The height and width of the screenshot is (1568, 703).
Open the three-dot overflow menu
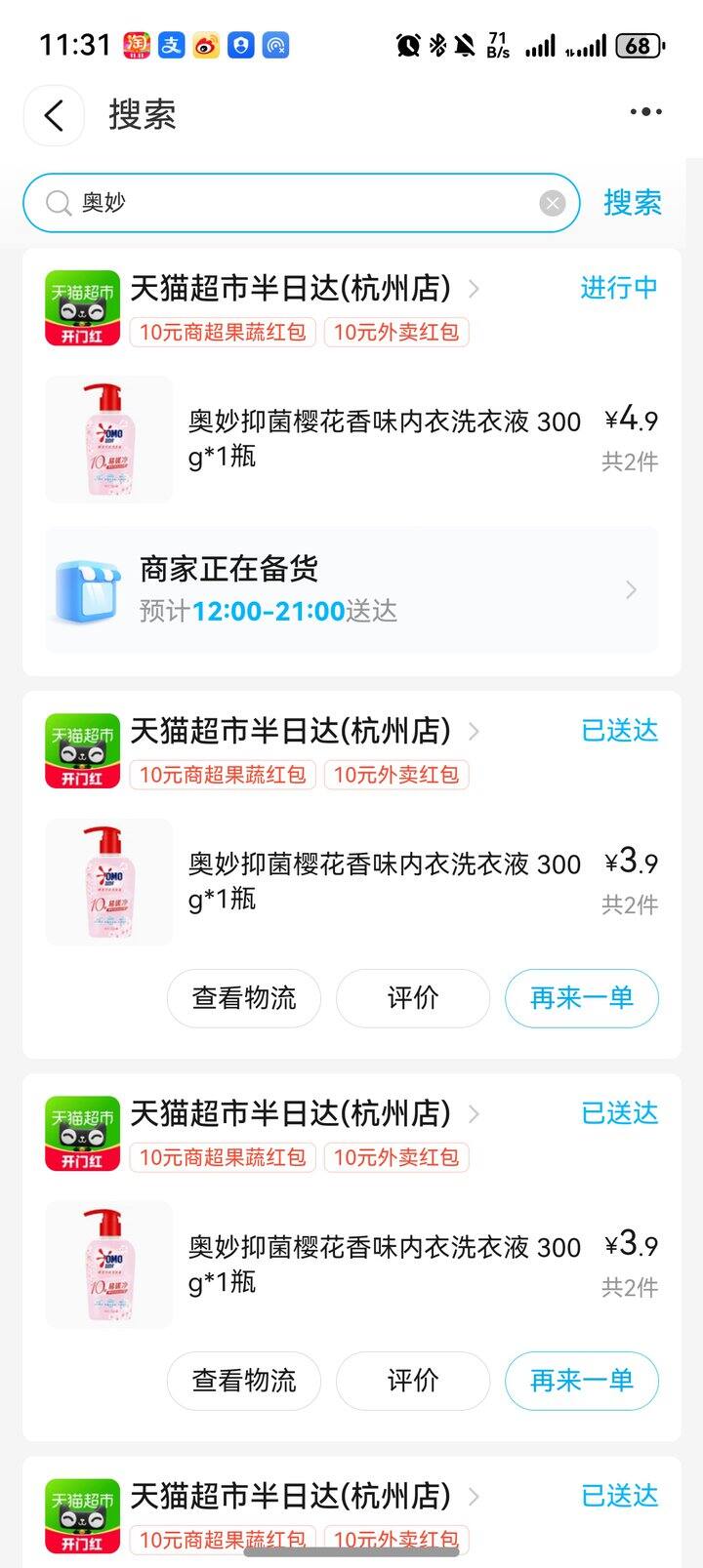645,112
